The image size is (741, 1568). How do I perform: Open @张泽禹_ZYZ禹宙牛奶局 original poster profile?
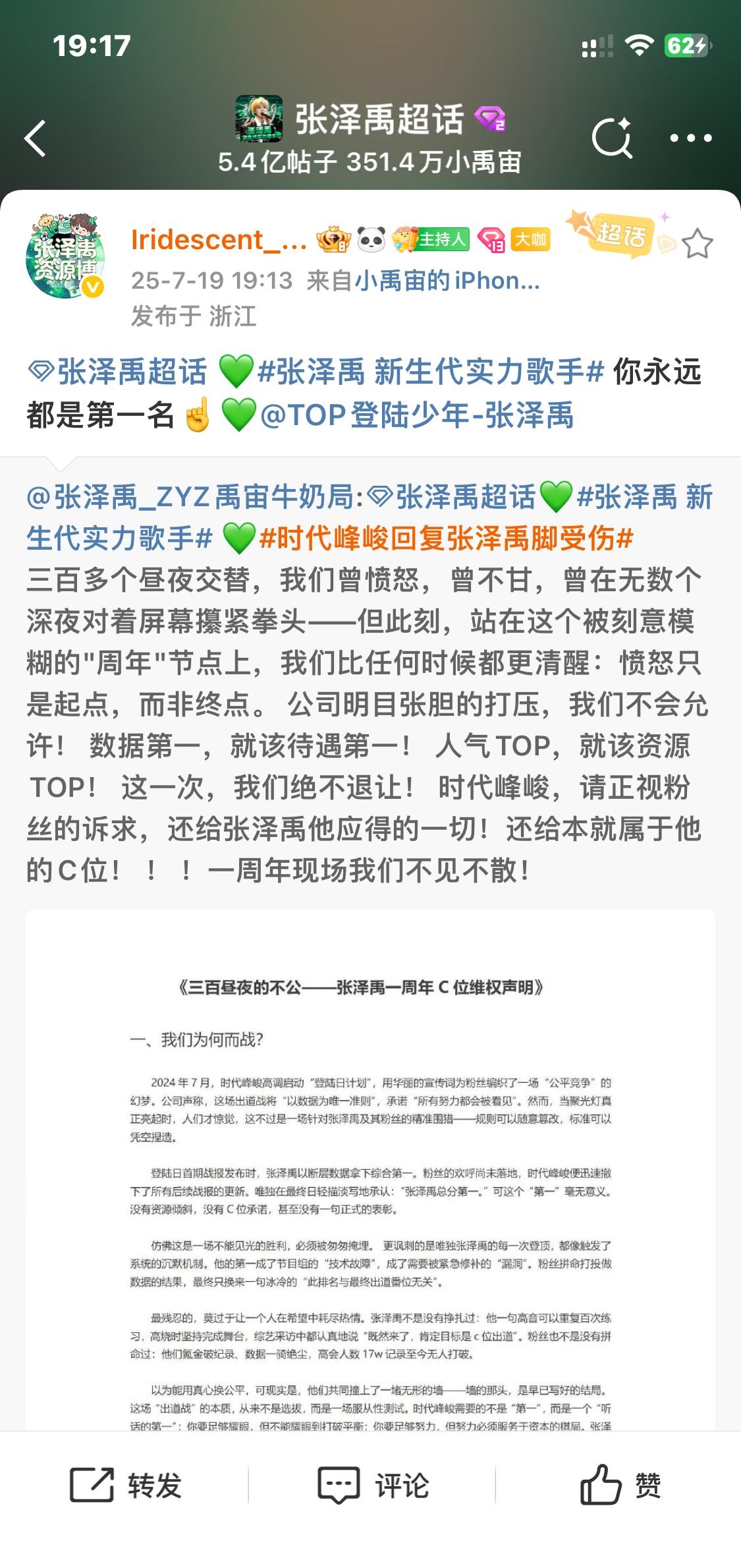195,496
